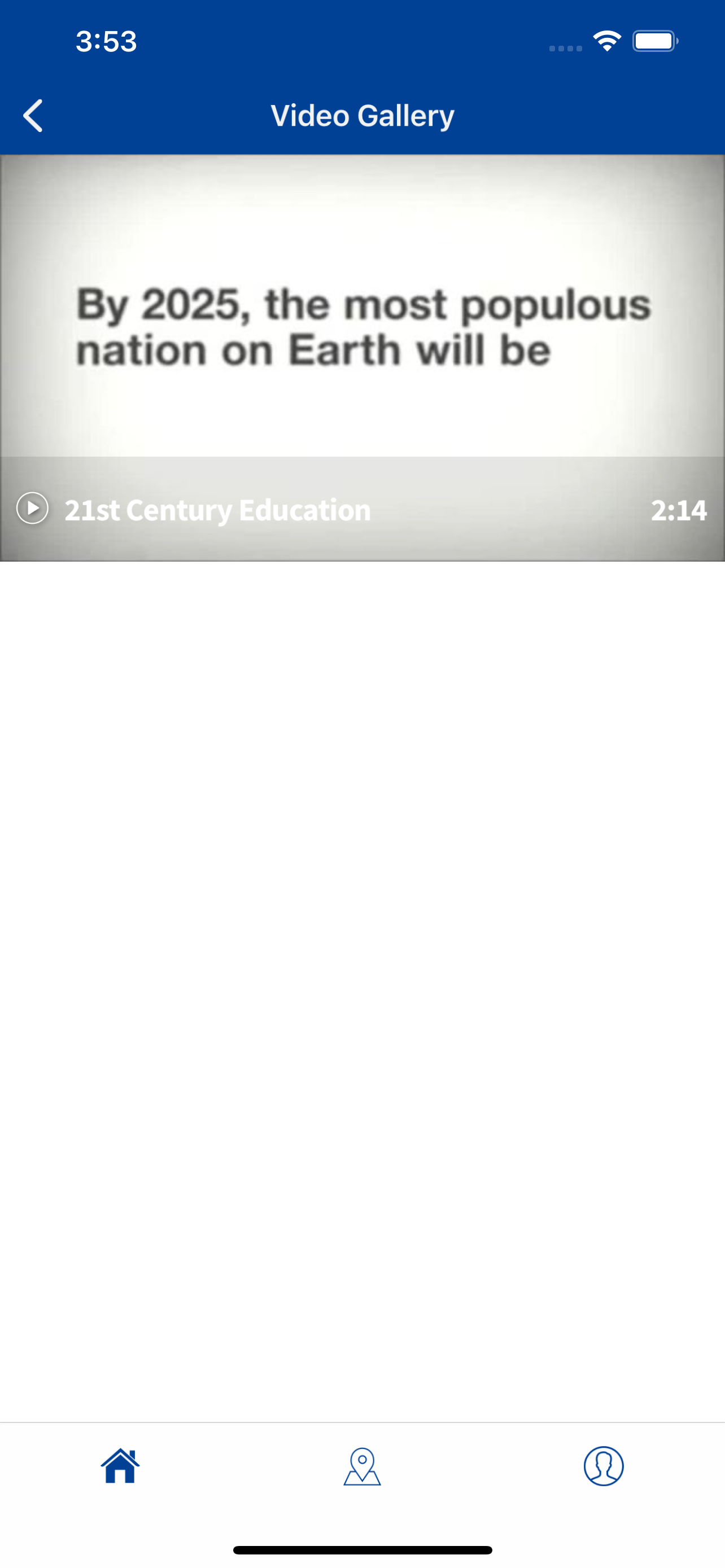Viewport: 725px width, 1568px height.
Task: Tap the Profile account icon
Action: click(x=604, y=1465)
